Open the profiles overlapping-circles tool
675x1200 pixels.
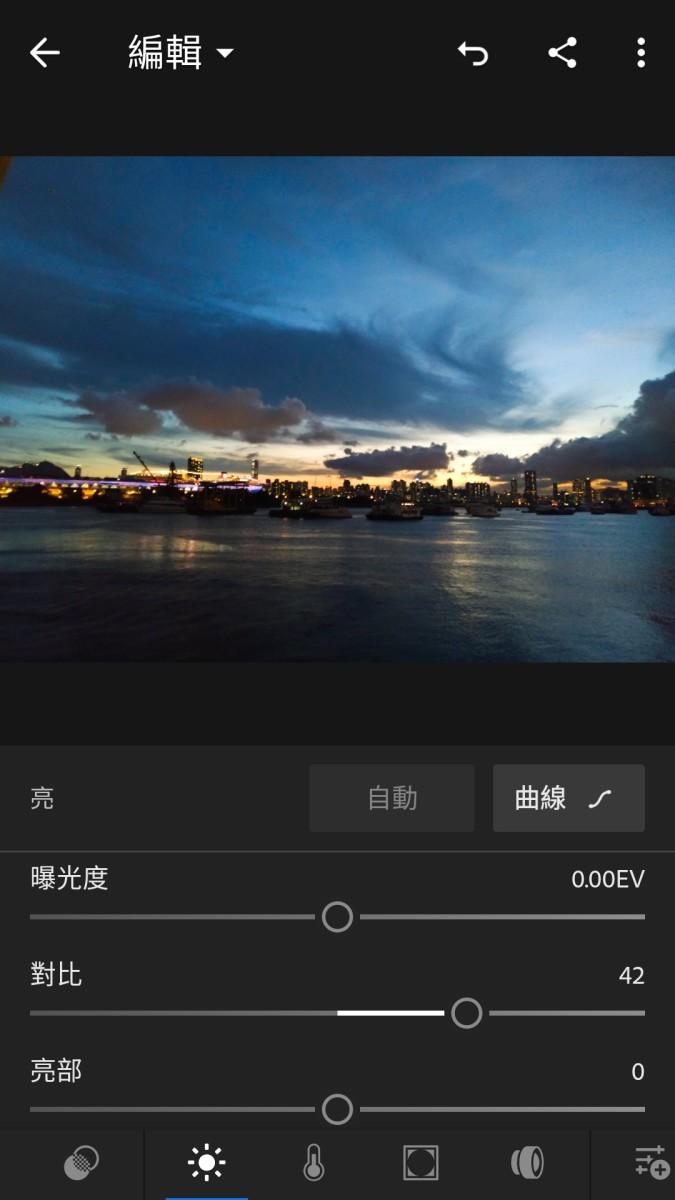[81, 1163]
